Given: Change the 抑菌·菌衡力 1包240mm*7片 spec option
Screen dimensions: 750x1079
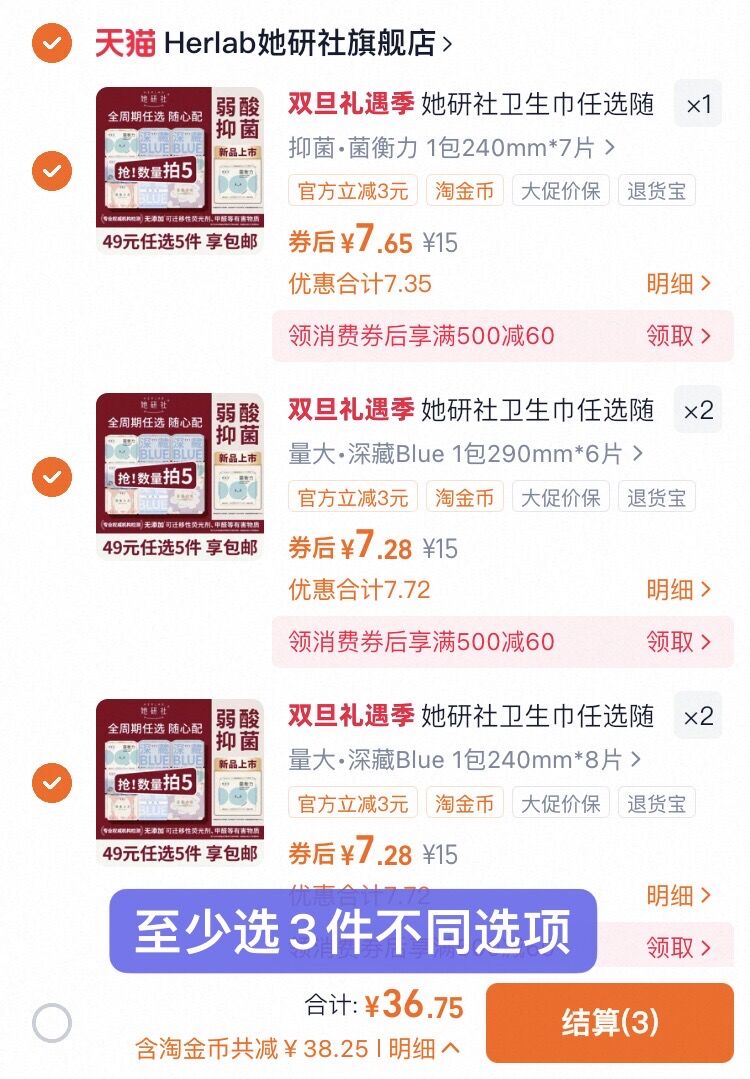Looking at the screenshot, I should [x=452, y=148].
